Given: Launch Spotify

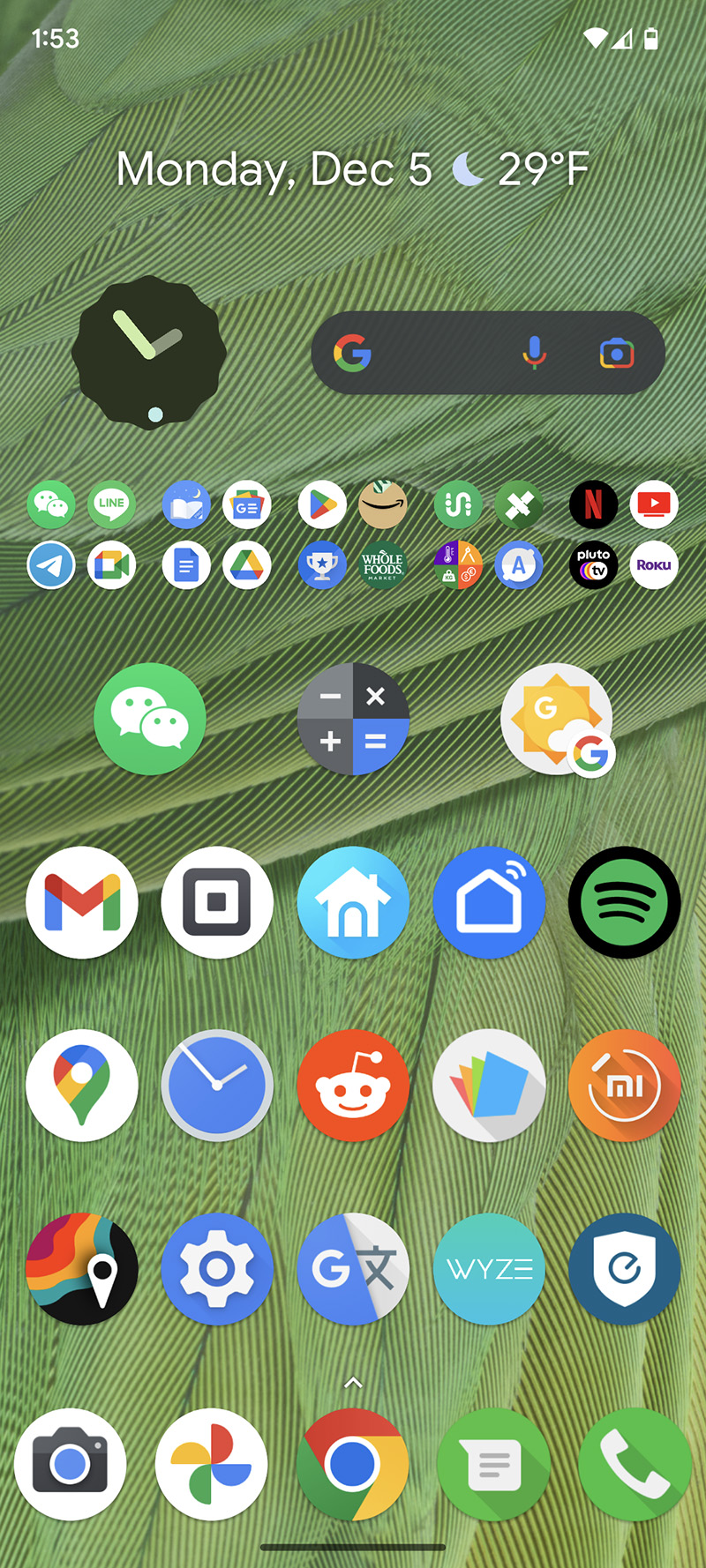Looking at the screenshot, I should (x=624, y=902).
